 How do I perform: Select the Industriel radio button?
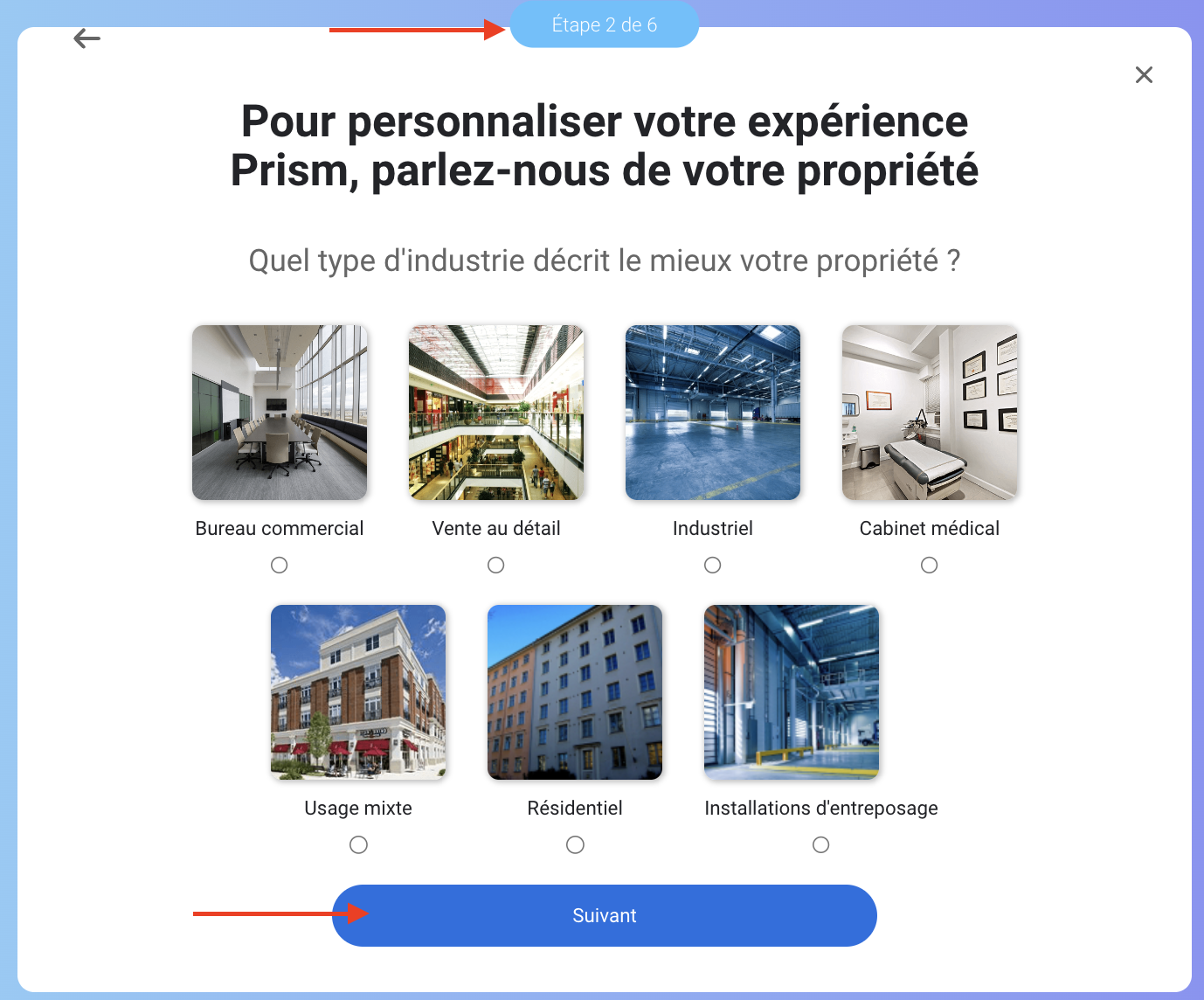(713, 566)
